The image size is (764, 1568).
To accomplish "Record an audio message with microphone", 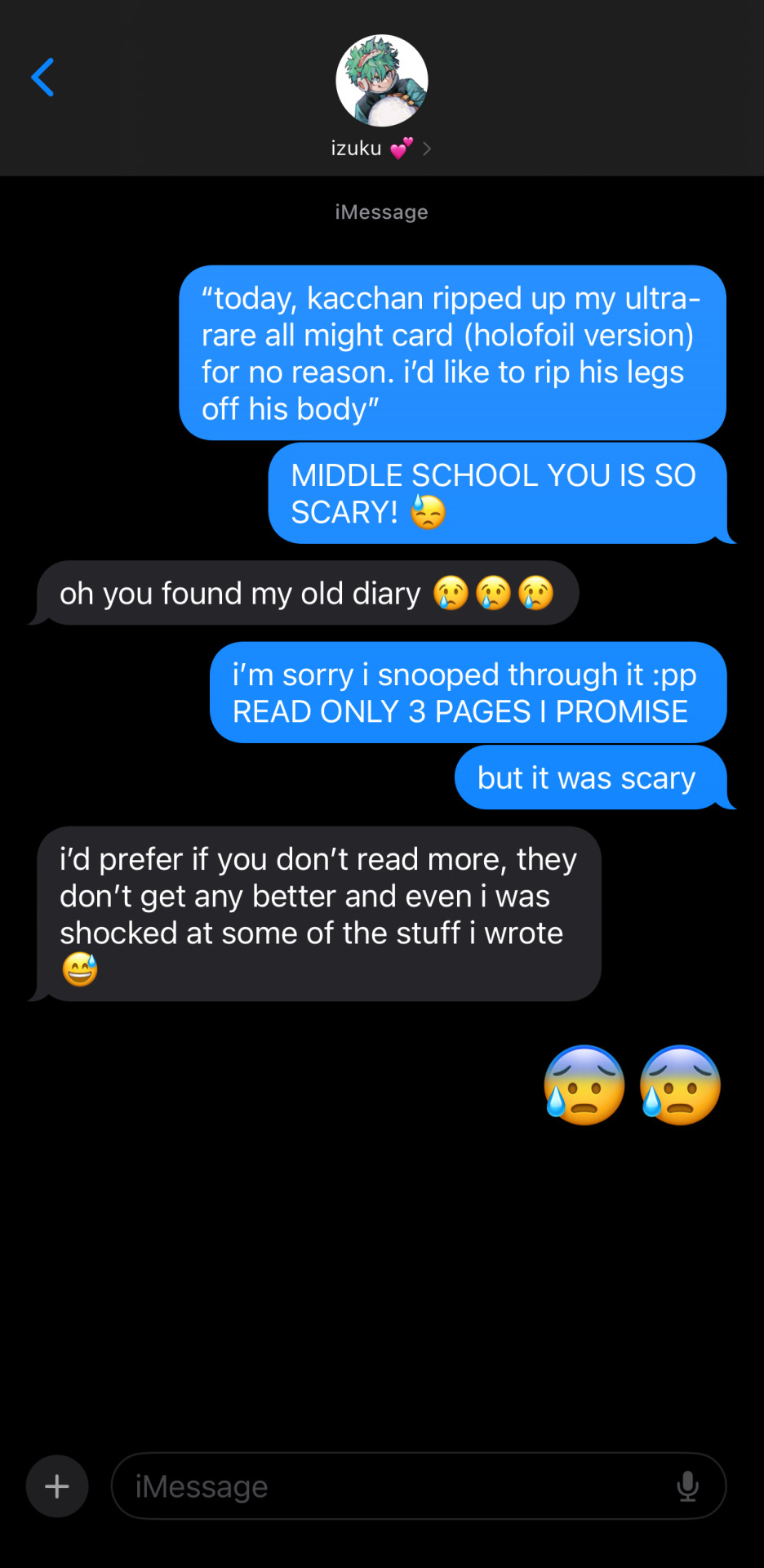I will click(687, 1486).
